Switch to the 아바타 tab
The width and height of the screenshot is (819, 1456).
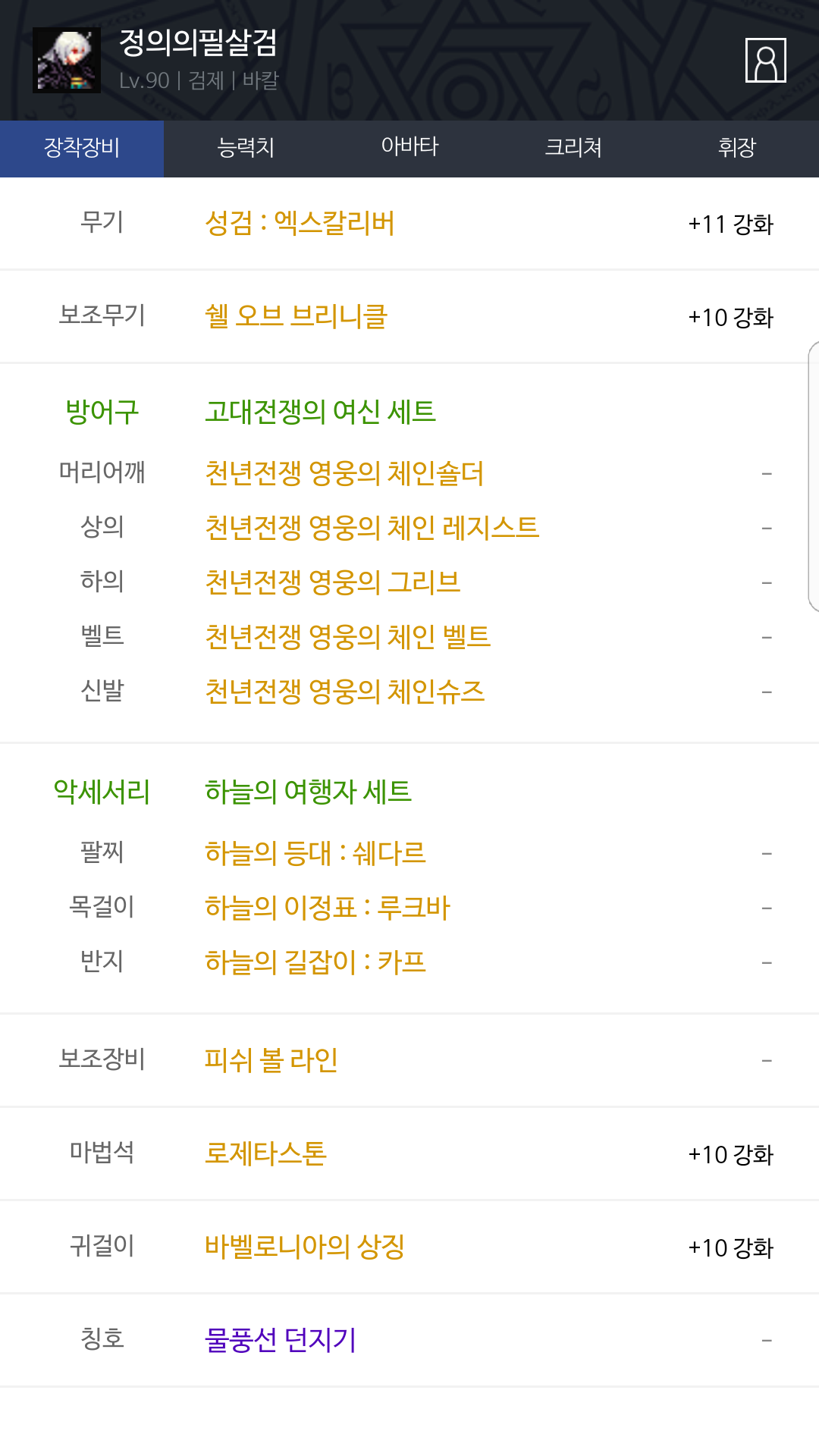(409, 149)
